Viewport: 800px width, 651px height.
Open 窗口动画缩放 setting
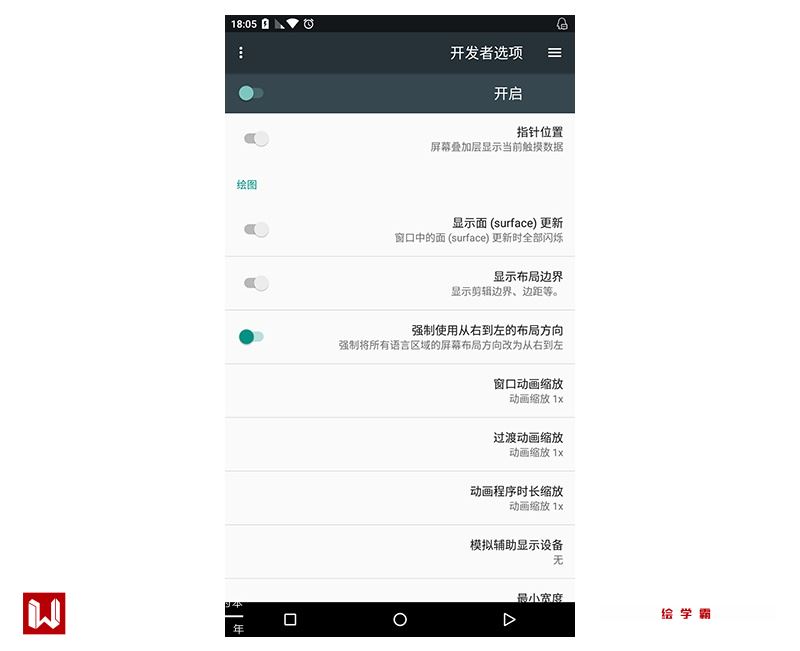[x=400, y=391]
